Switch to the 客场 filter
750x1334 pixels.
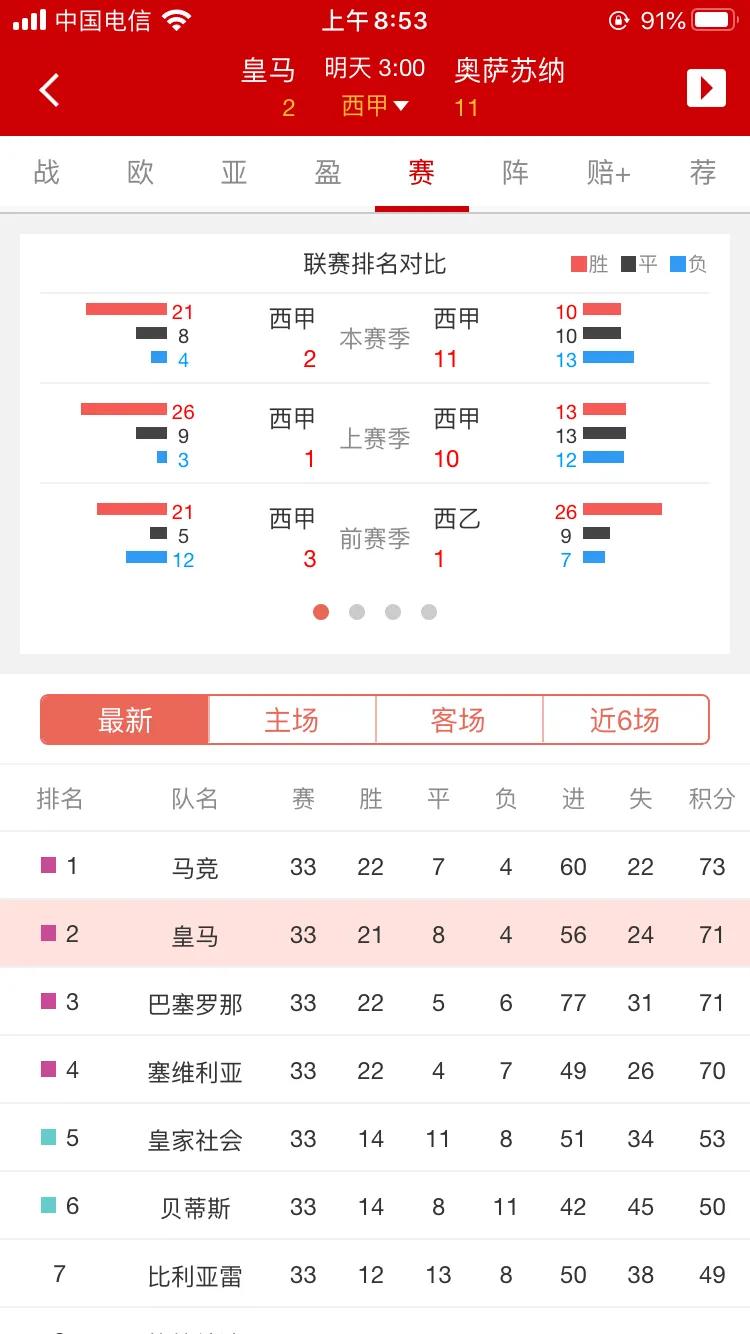(x=459, y=719)
